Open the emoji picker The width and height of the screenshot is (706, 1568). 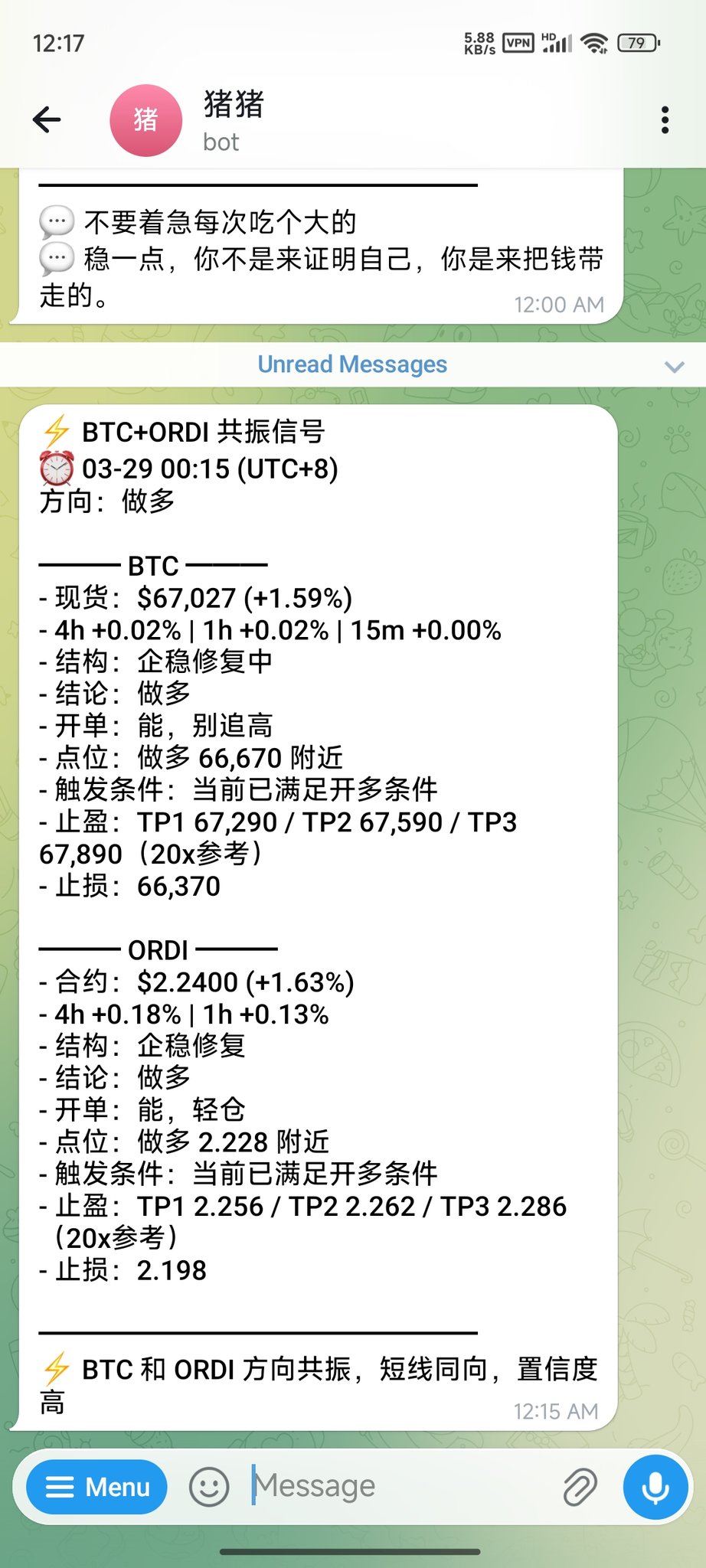click(209, 1487)
